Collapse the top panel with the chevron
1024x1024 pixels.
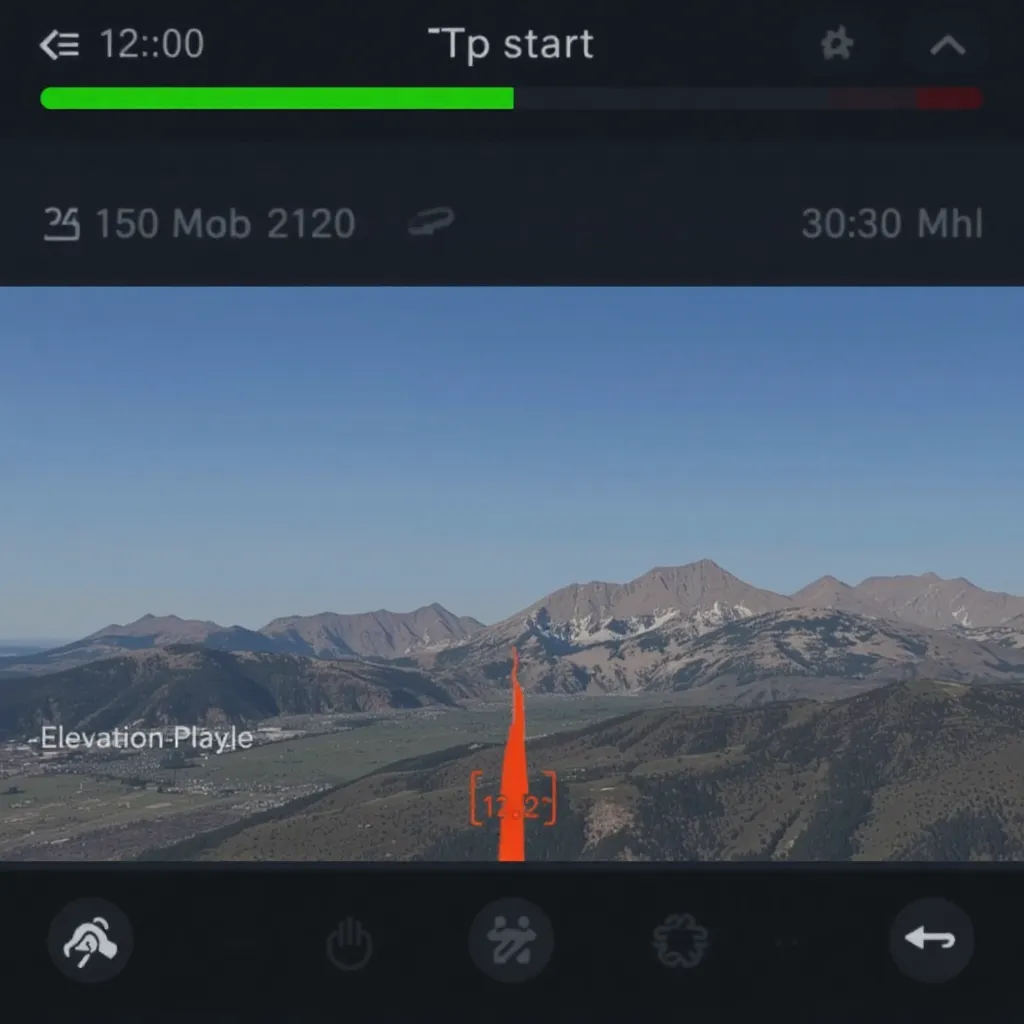pyautogui.click(x=947, y=45)
